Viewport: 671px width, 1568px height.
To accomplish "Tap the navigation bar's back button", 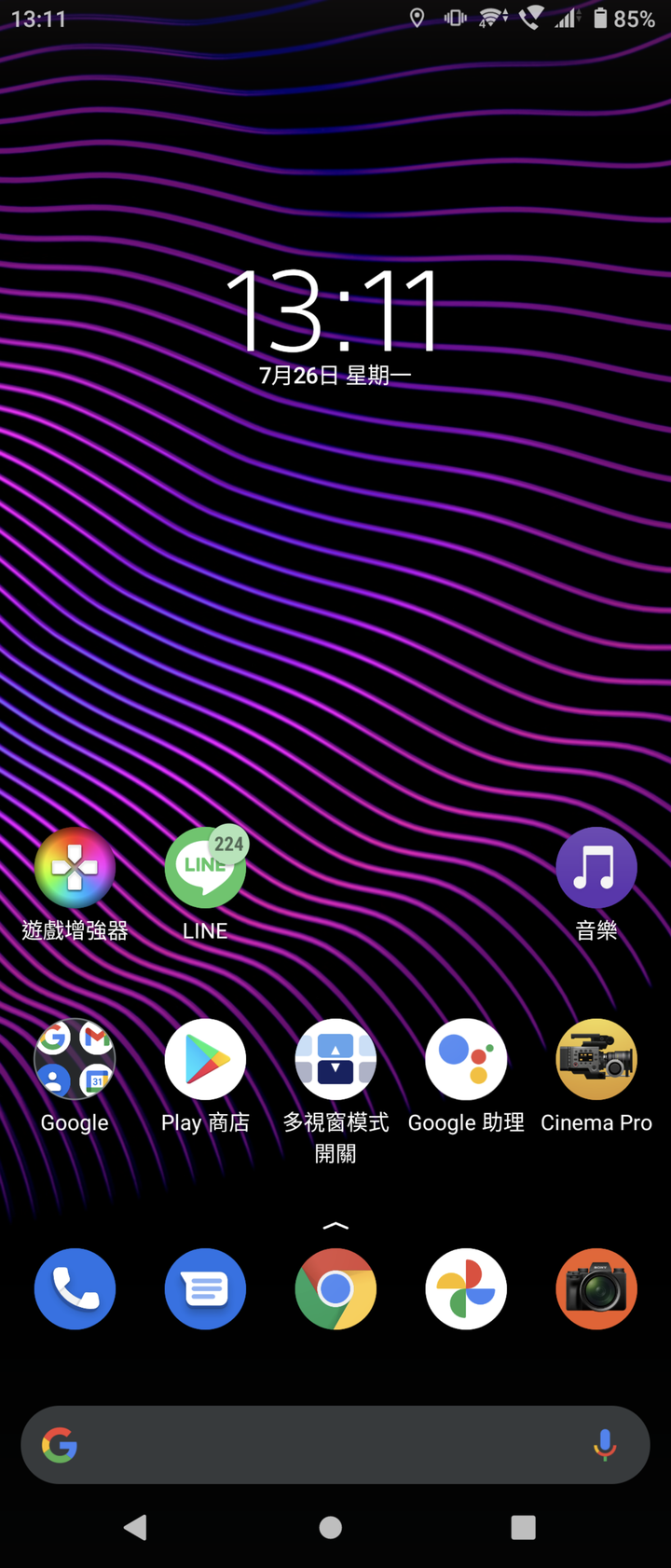I will (x=136, y=1527).
